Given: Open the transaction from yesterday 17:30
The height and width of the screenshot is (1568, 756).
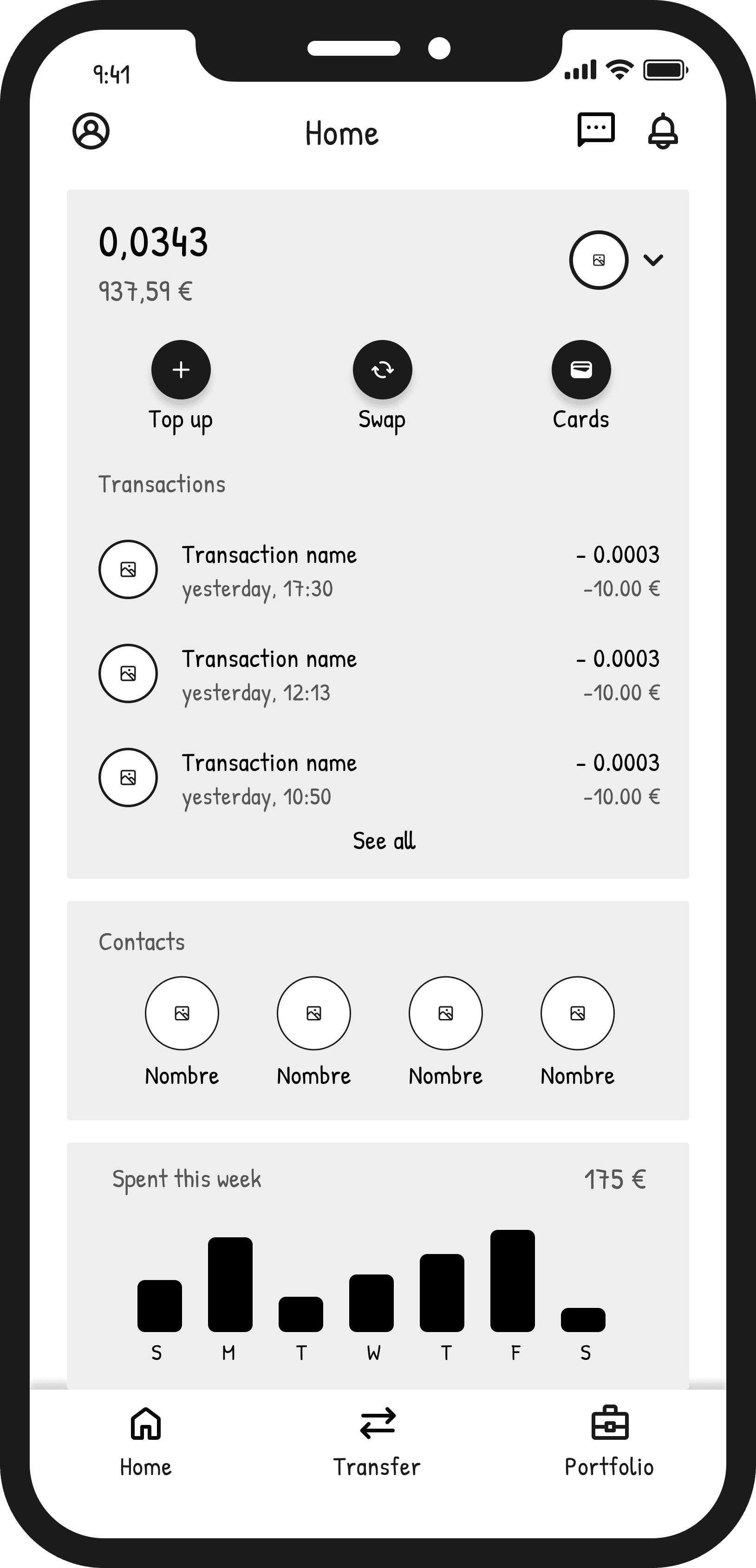Looking at the screenshot, I should click(378, 570).
